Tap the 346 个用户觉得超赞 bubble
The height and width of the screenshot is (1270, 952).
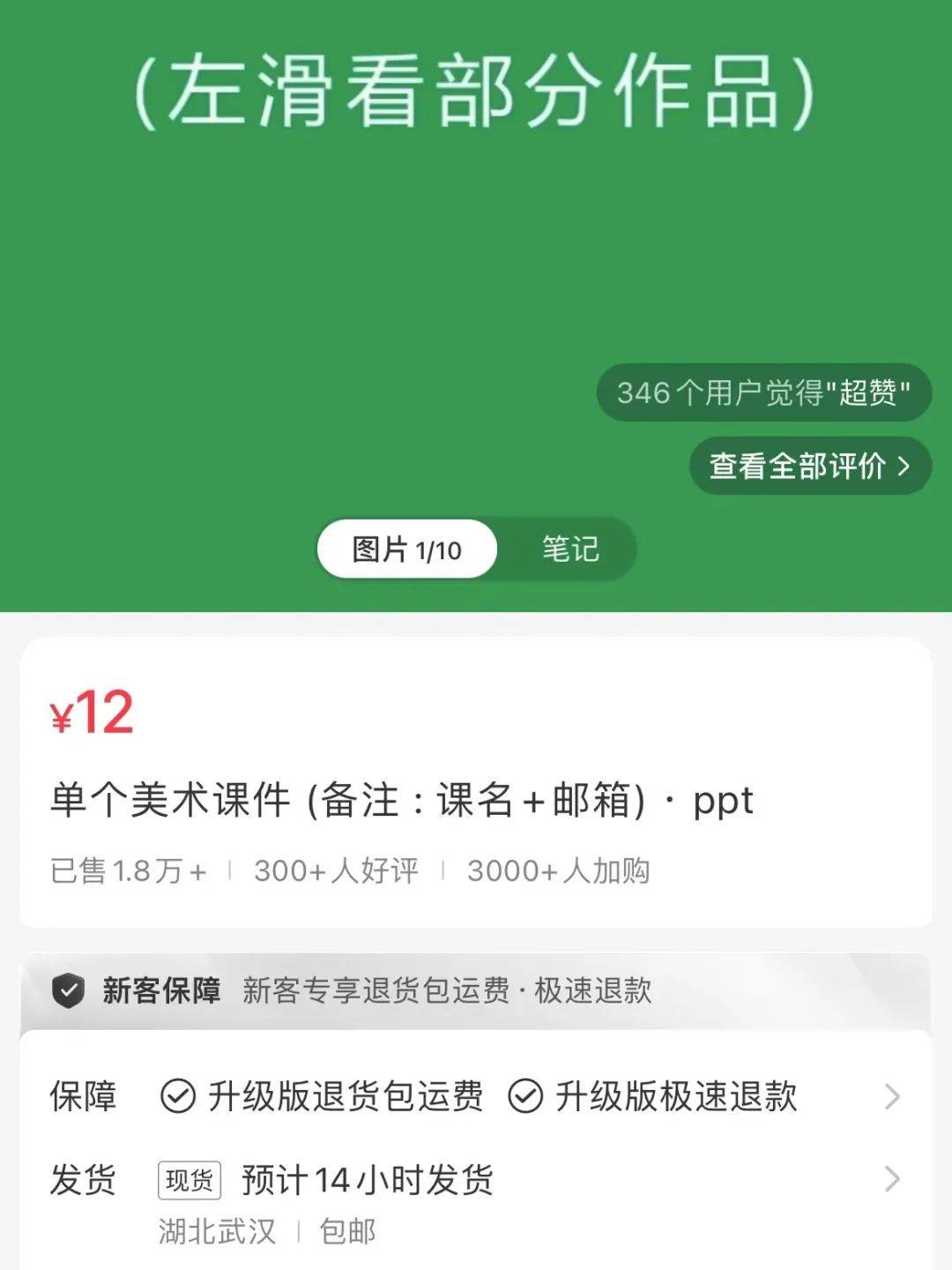tap(765, 393)
